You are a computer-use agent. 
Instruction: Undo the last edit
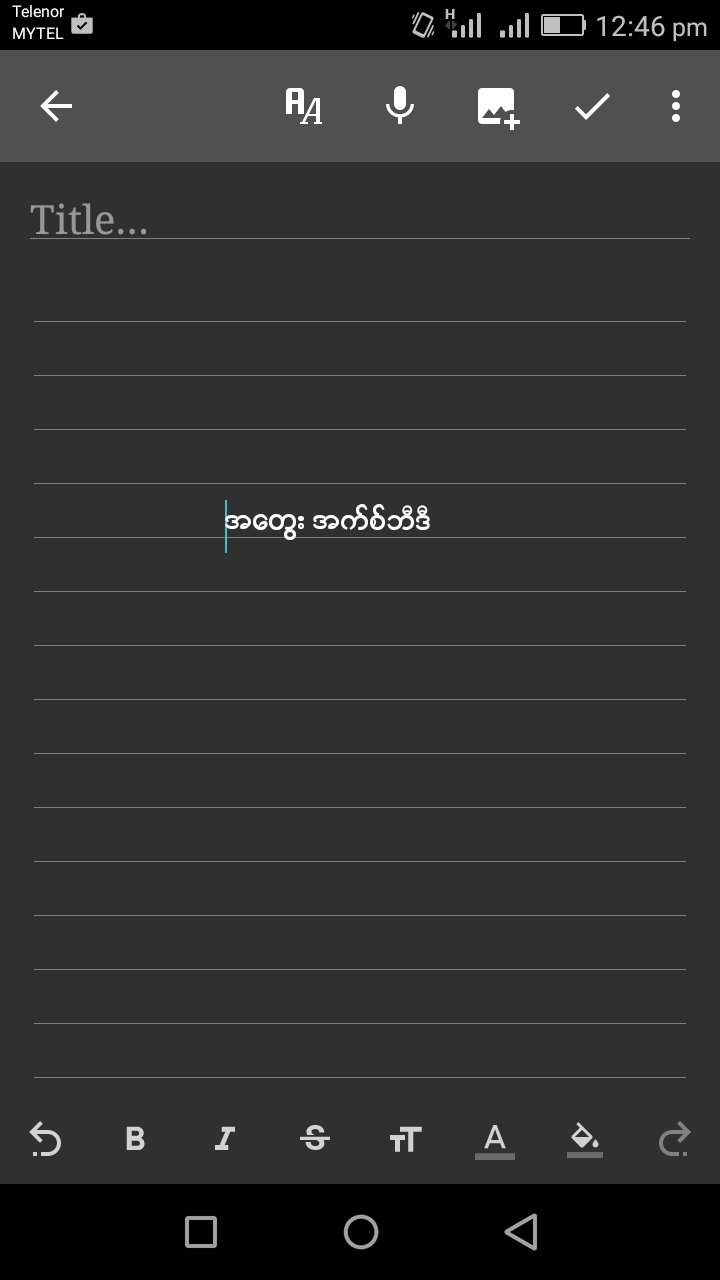[x=45, y=1138]
